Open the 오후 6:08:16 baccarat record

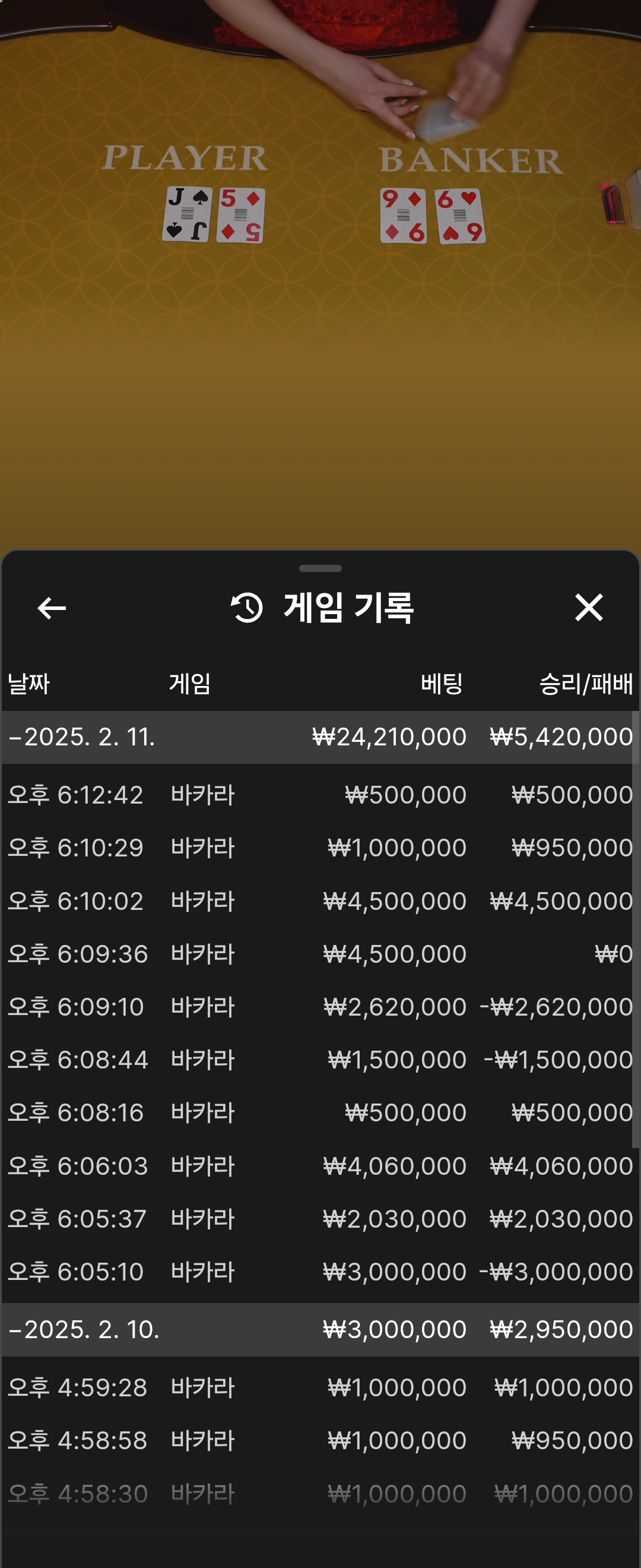coord(320,1112)
